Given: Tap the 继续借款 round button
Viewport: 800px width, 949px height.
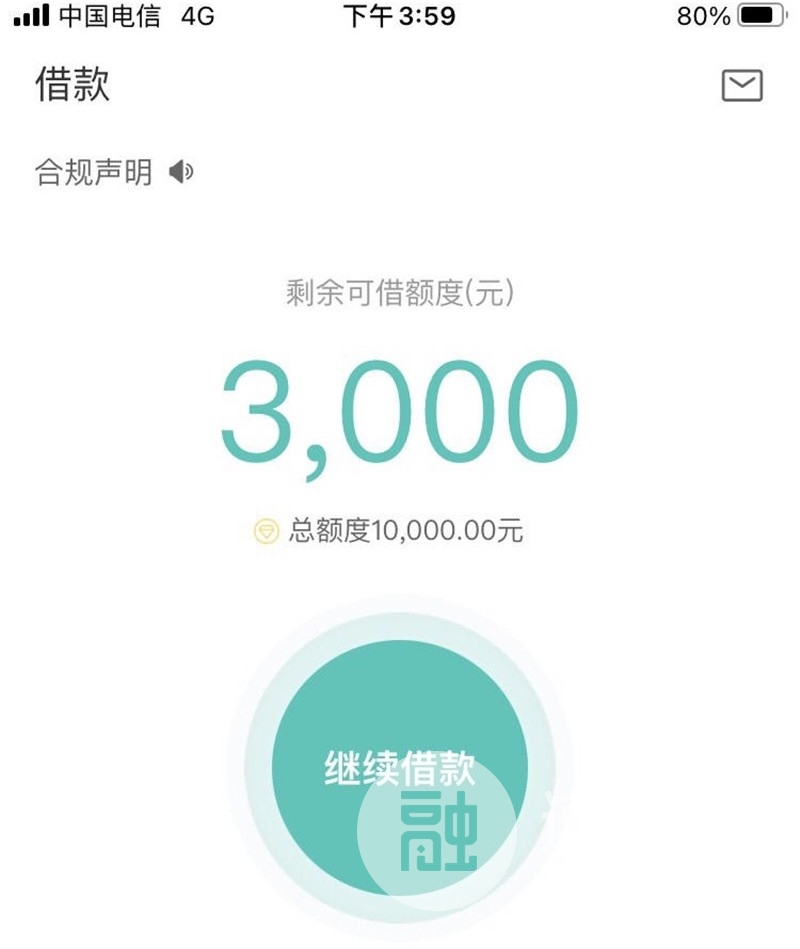Looking at the screenshot, I should pyautogui.click(x=399, y=767).
